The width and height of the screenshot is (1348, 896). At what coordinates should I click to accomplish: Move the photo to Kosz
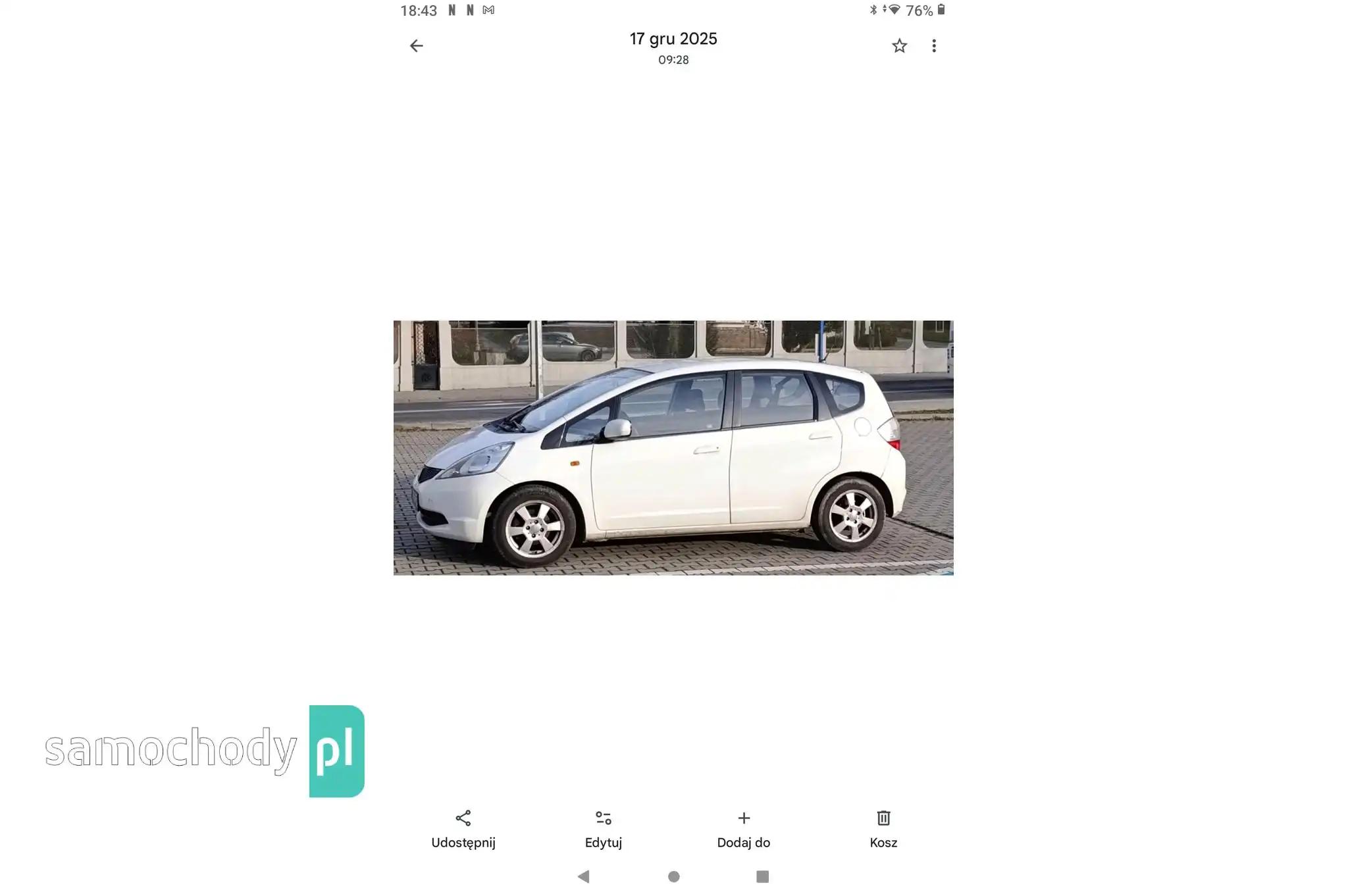click(883, 828)
